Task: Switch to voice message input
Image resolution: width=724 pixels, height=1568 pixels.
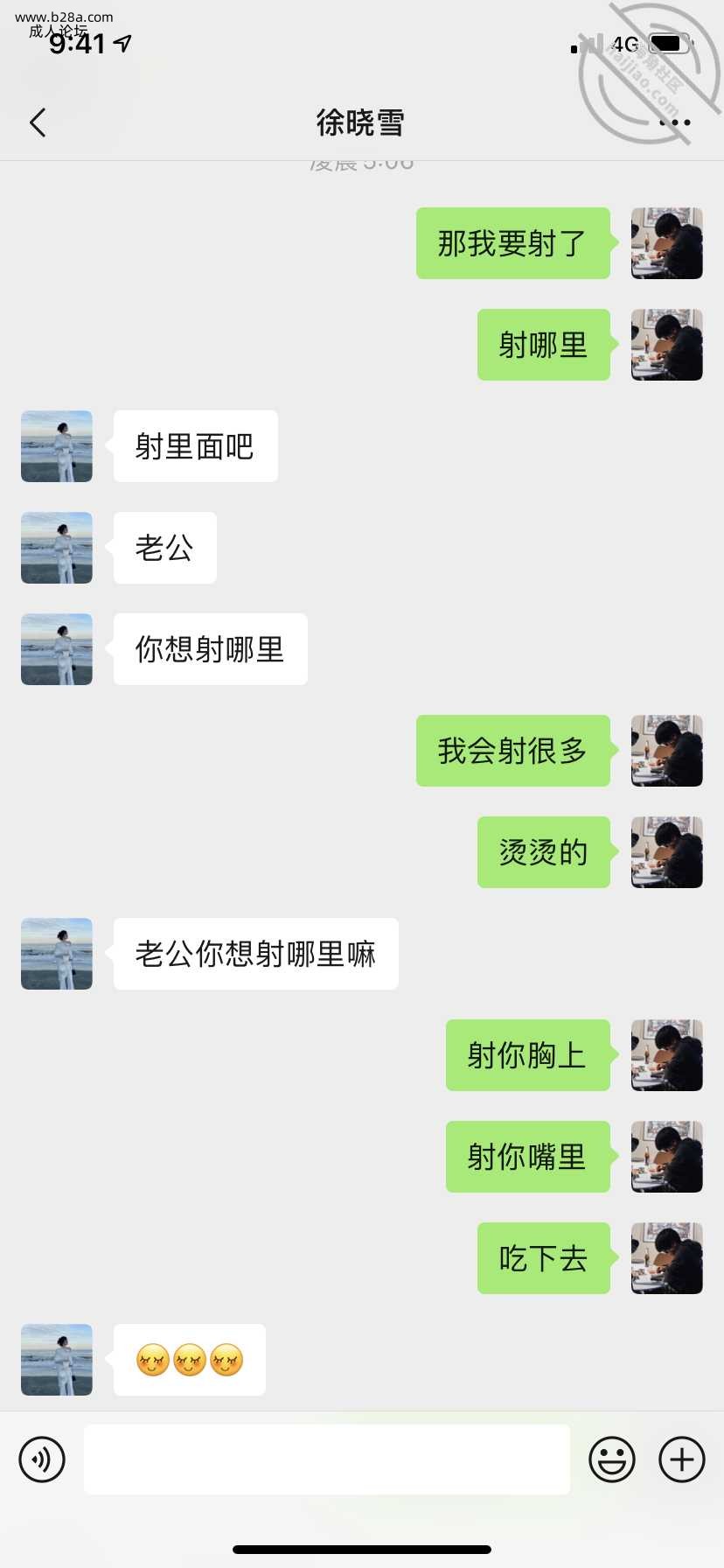Action: coord(42,1459)
